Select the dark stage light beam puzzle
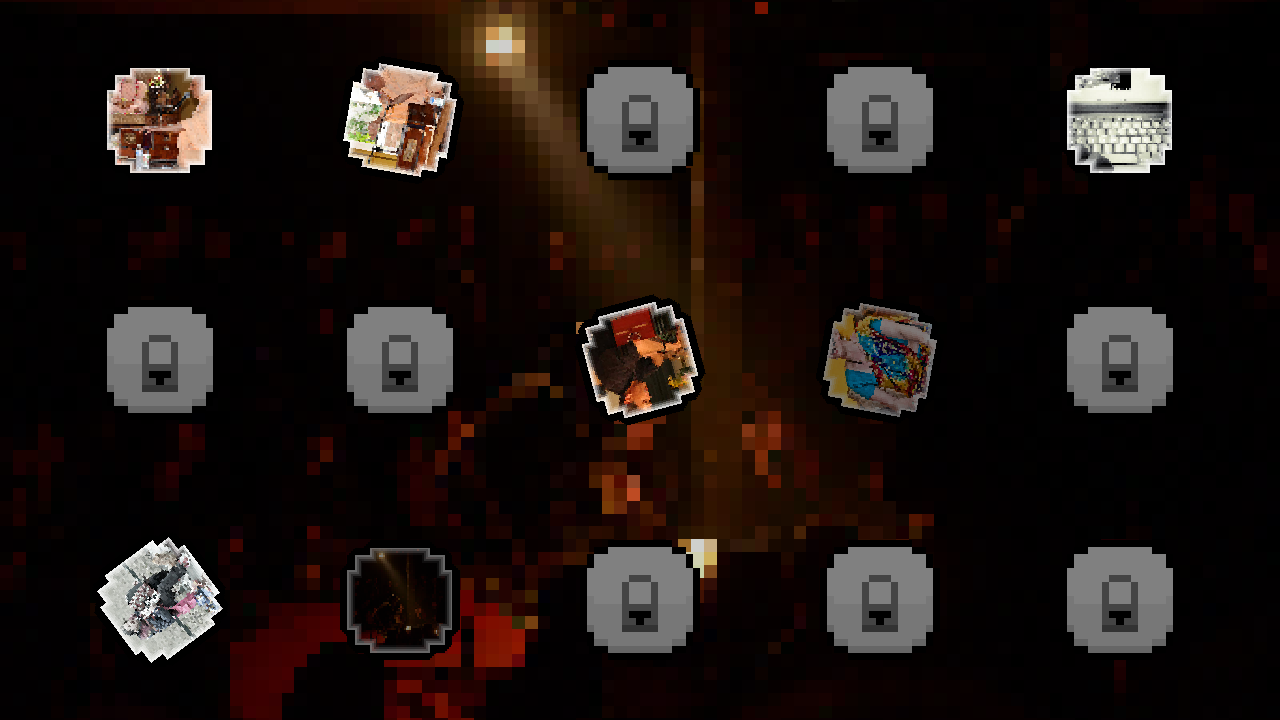Image resolution: width=1280 pixels, height=720 pixels. point(400,600)
